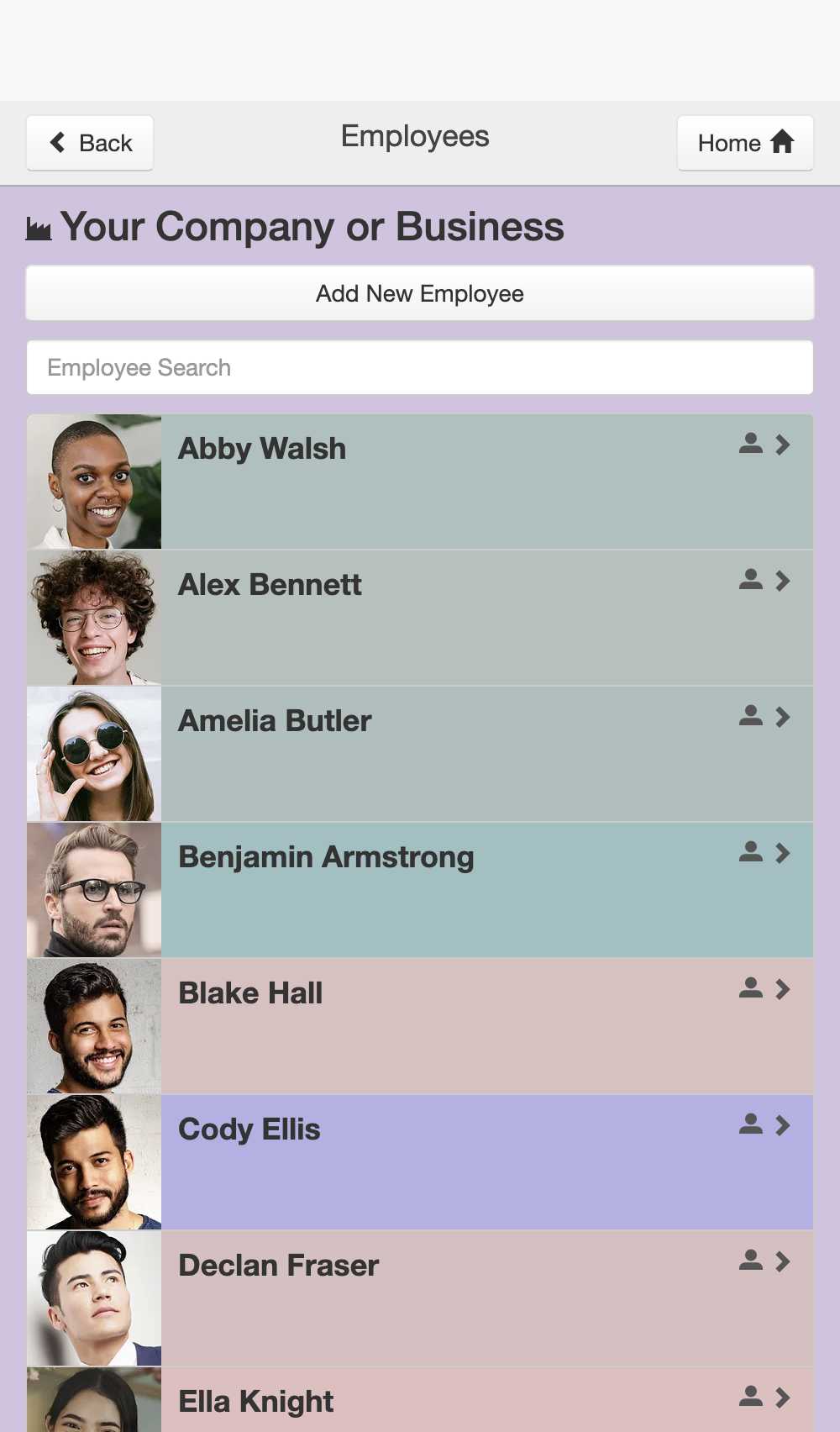Select the Amelia Butler row

click(420, 754)
